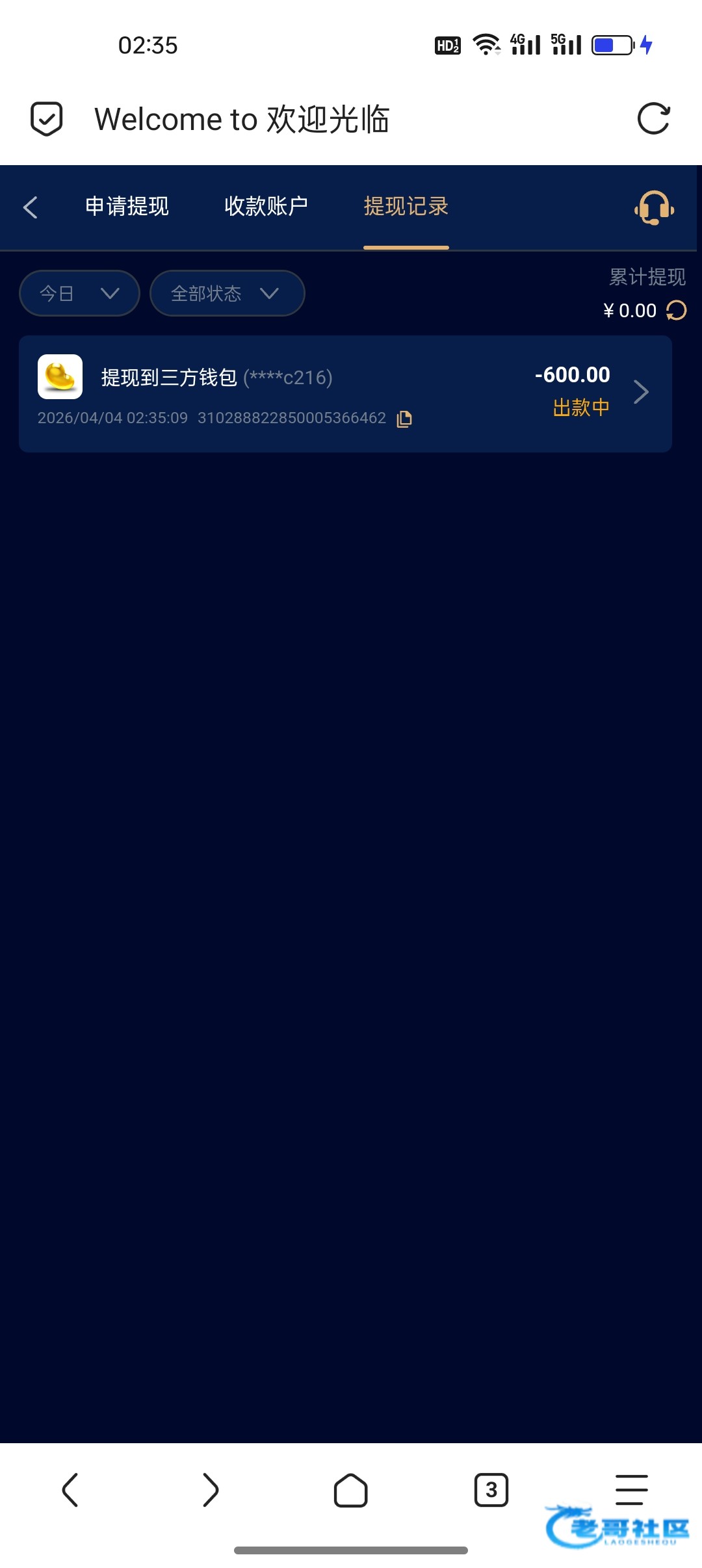702x1568 pixels.
Task: Select the 提现记录 tab
Action: coord(406,207)
